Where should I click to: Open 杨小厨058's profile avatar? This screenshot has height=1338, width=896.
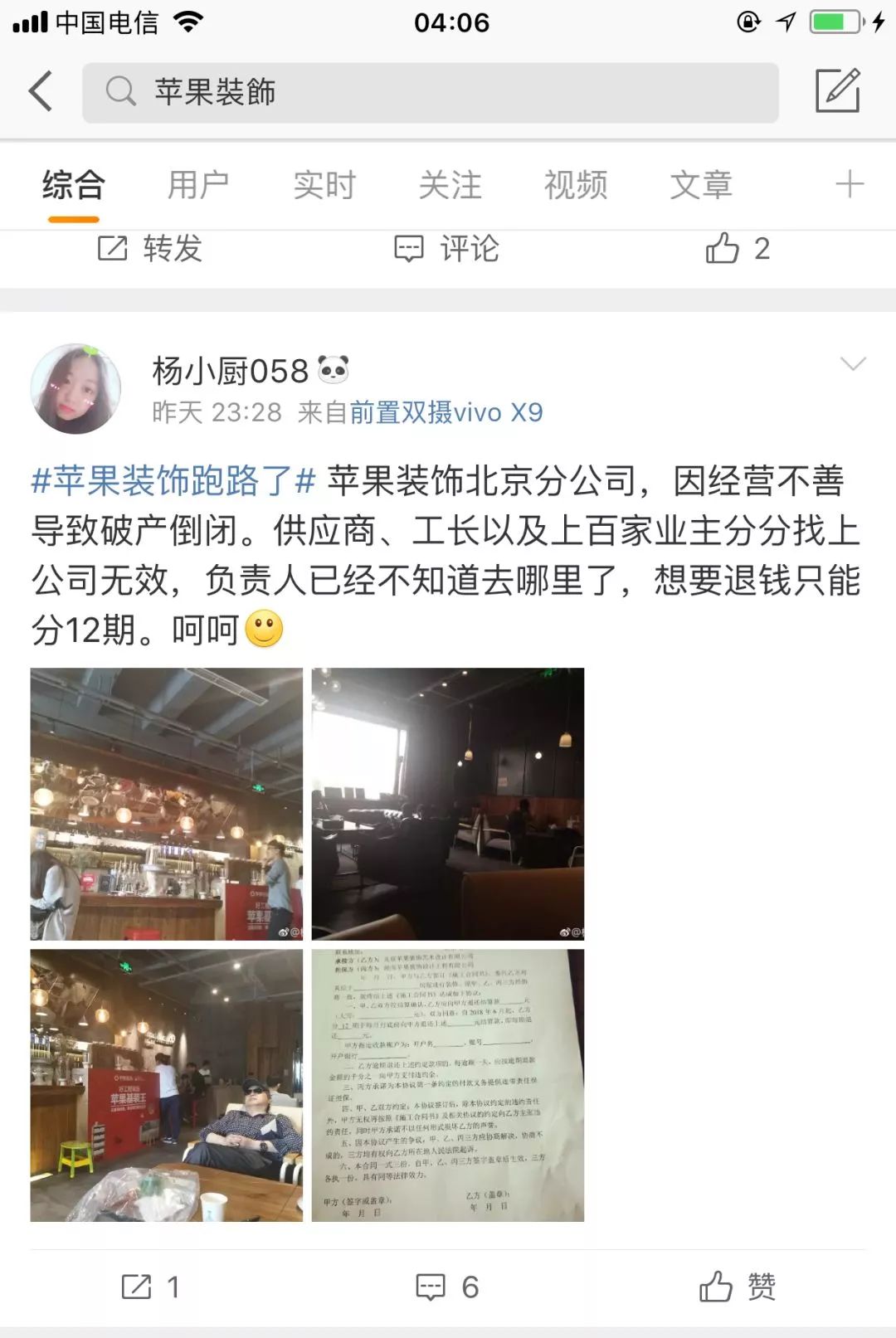[x=75, y=389]
